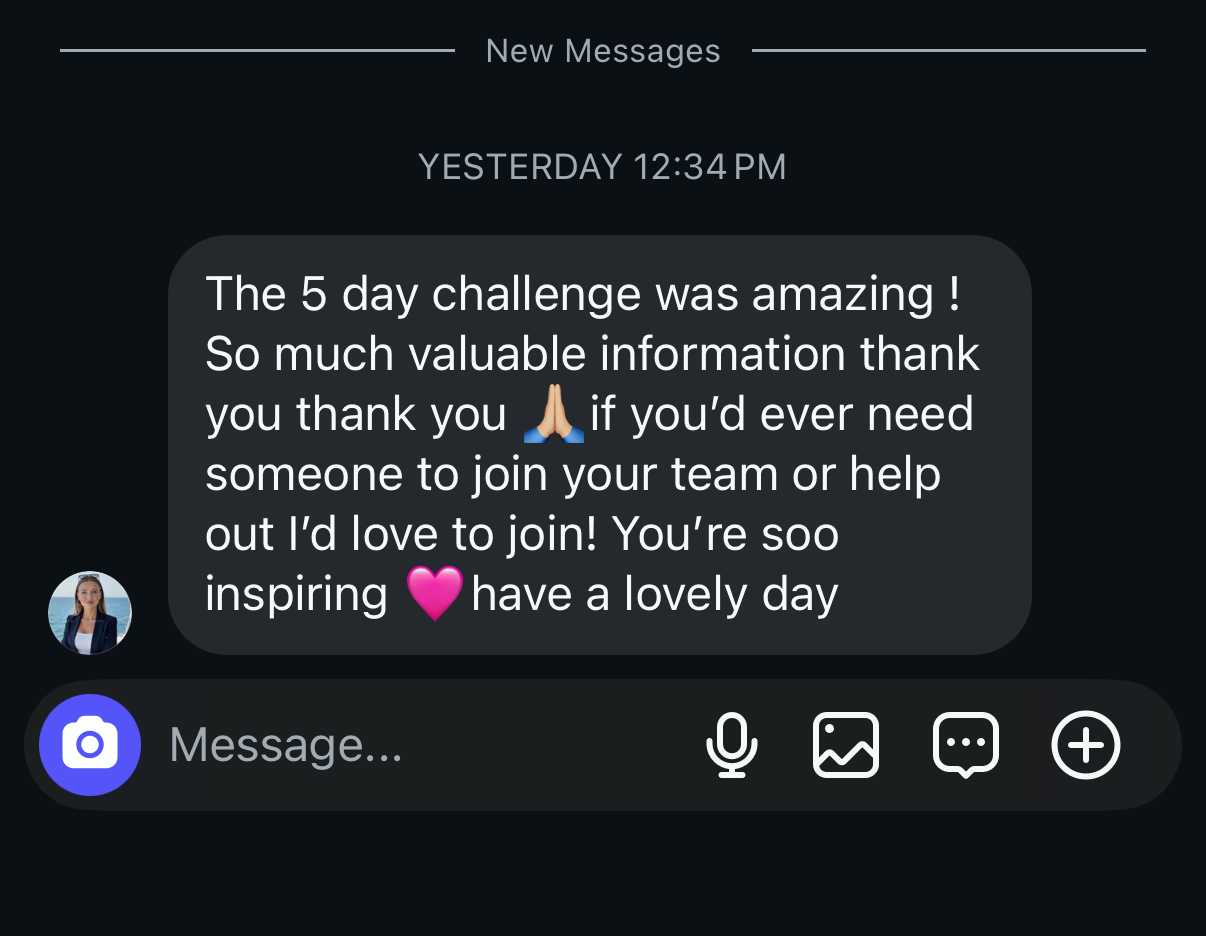Open the photo gallery picker
Image resolution: width=1206 pixels, height=936 pixels.
pos(846,745)
